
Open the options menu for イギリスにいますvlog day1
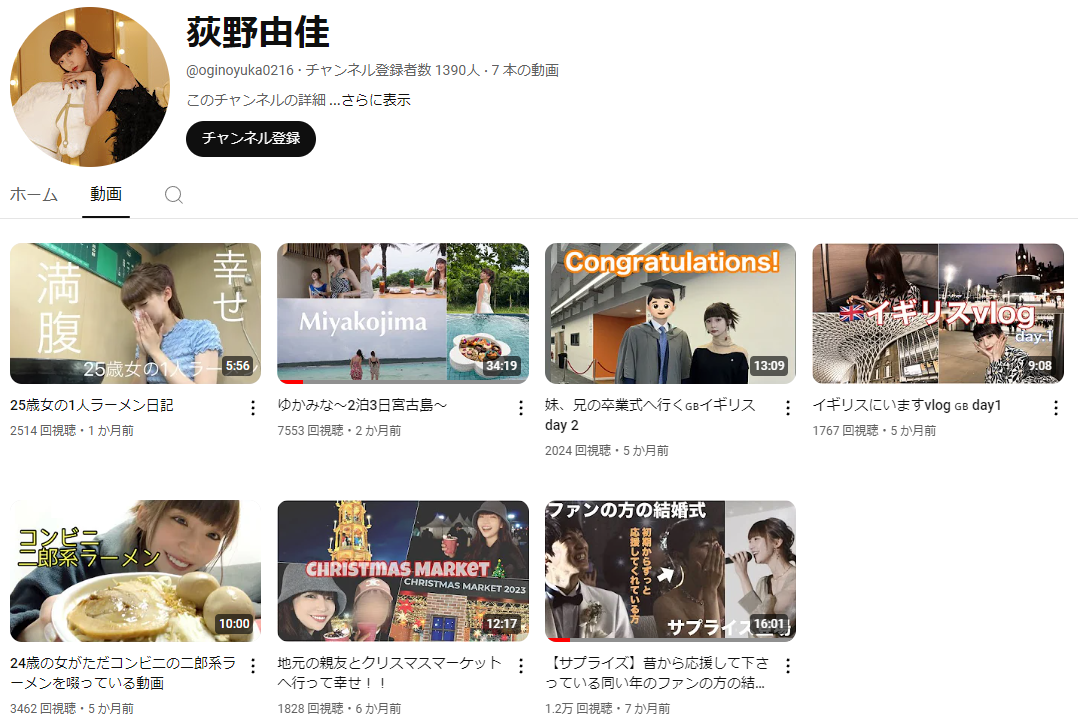point(1055,407)
